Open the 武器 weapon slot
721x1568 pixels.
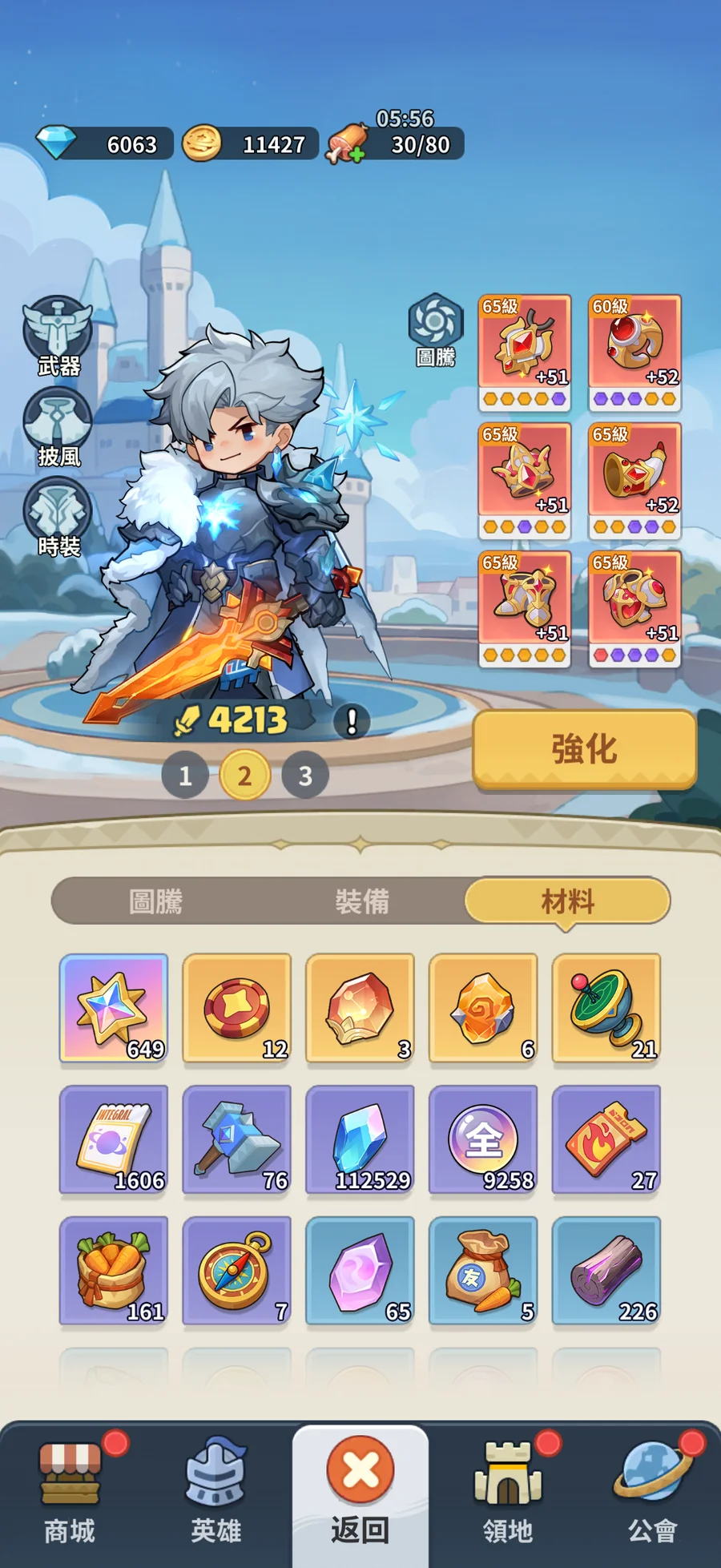click(58, 335)
